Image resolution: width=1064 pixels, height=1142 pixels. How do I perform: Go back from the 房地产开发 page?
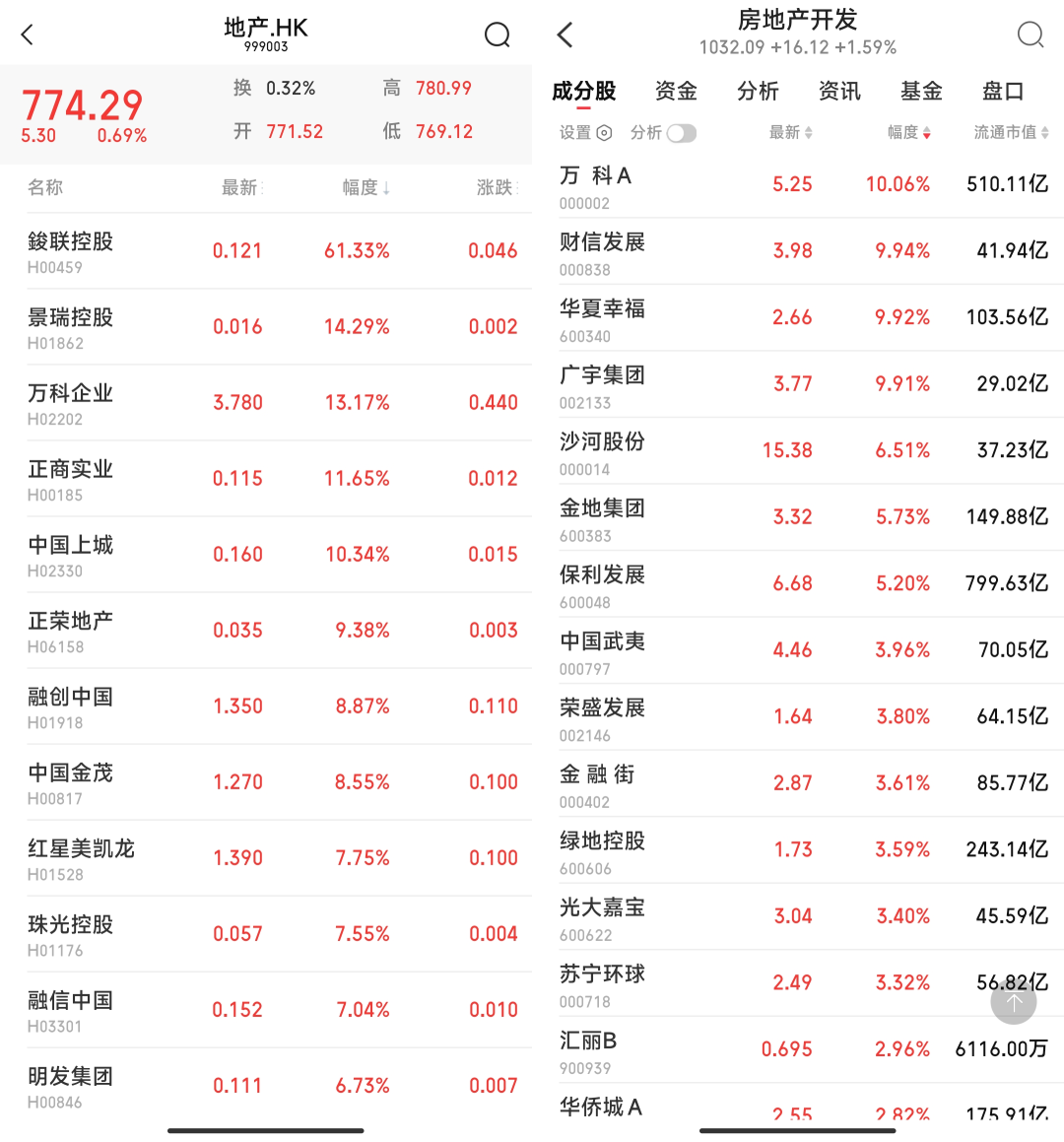(565, 35)
